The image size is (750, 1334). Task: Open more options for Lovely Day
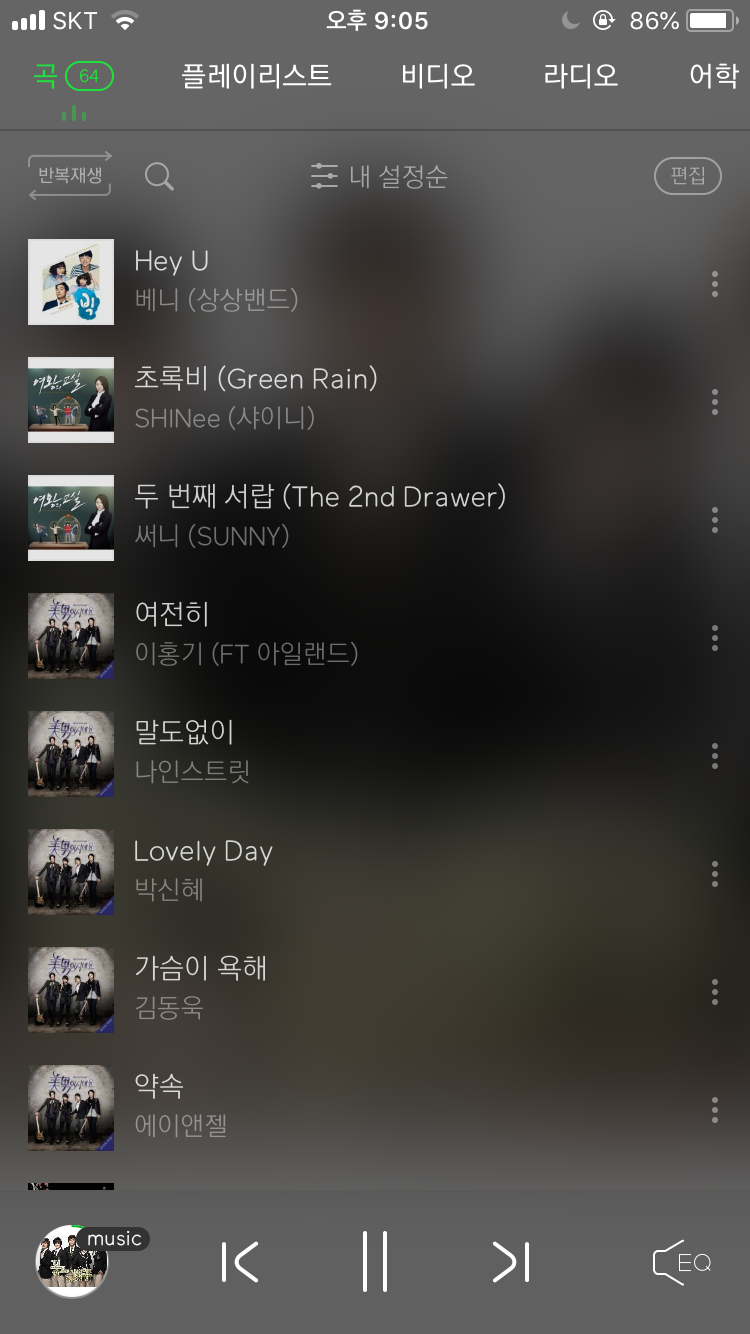714,873
